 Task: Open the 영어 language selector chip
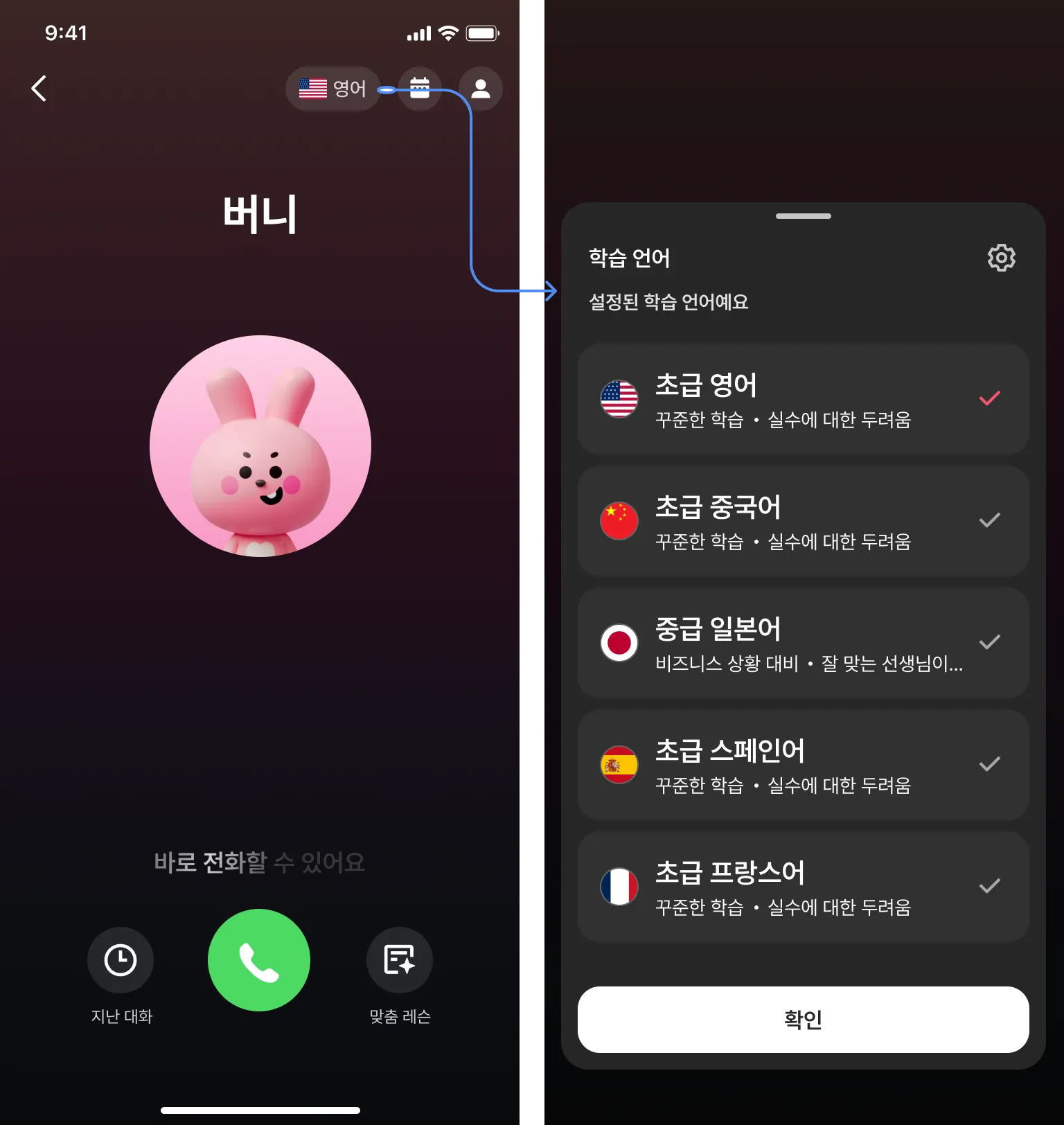[x=332, y=89]
